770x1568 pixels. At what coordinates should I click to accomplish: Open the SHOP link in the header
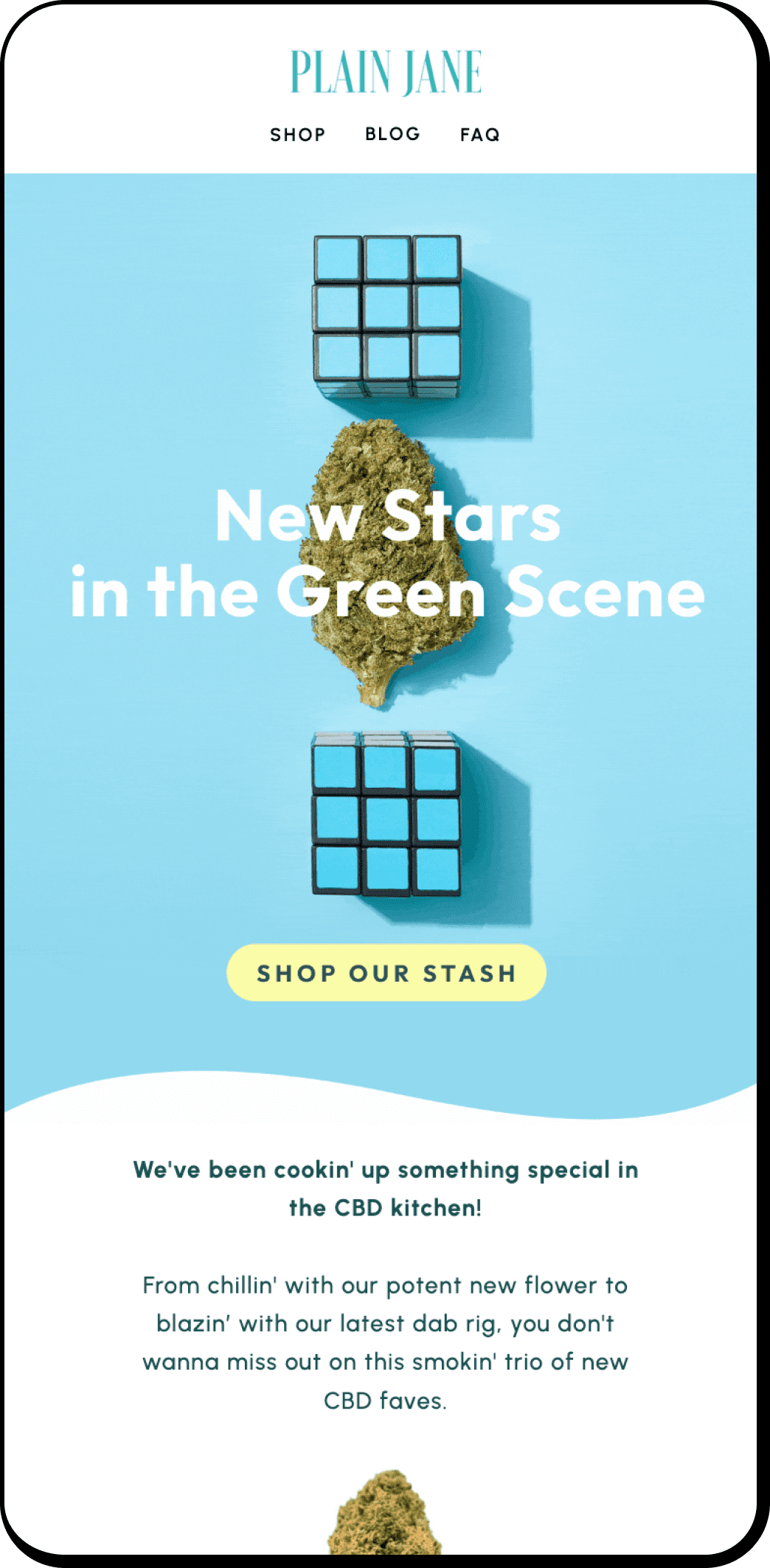[297, 134]
